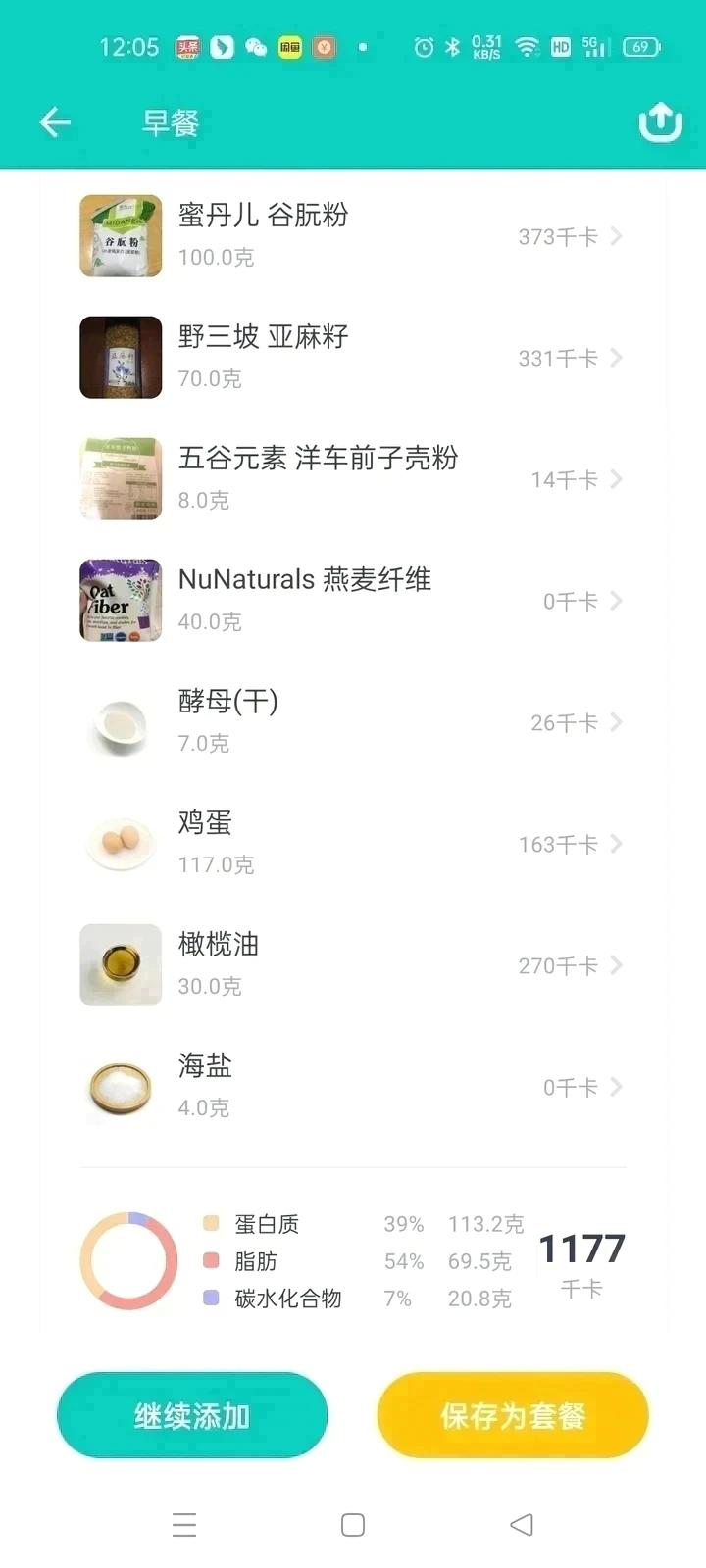The height and width of the screenshot is (1568, 706).
Task: Open the recent apps view
Action: click(184, 1525)
